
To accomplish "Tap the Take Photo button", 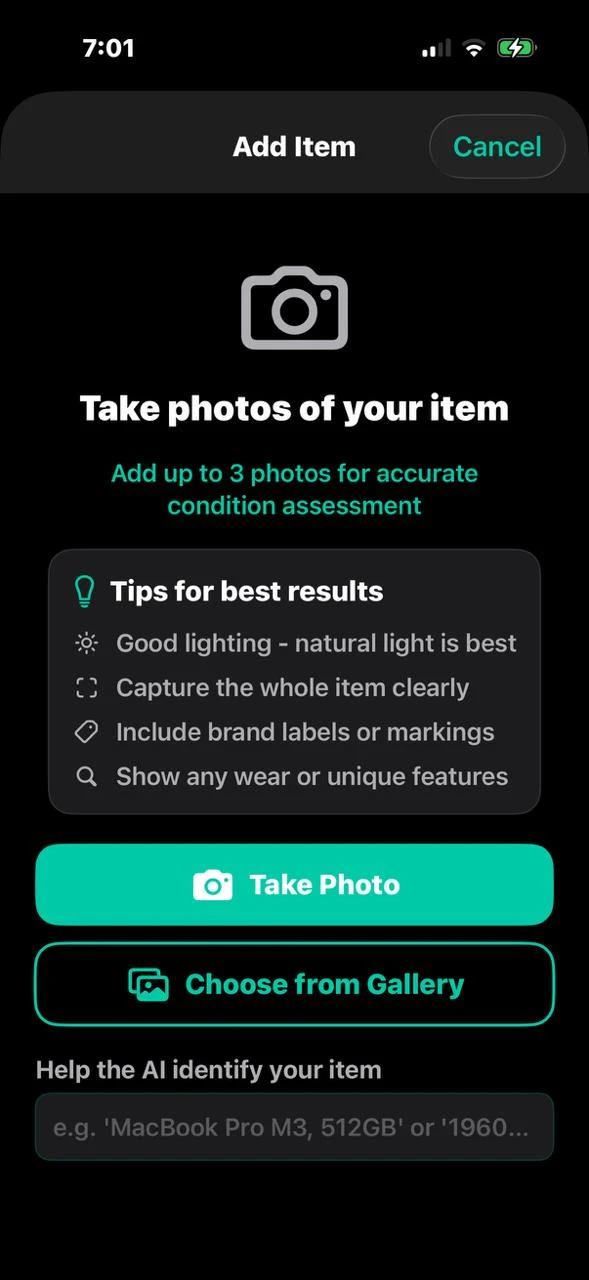I will pos(294,884).
